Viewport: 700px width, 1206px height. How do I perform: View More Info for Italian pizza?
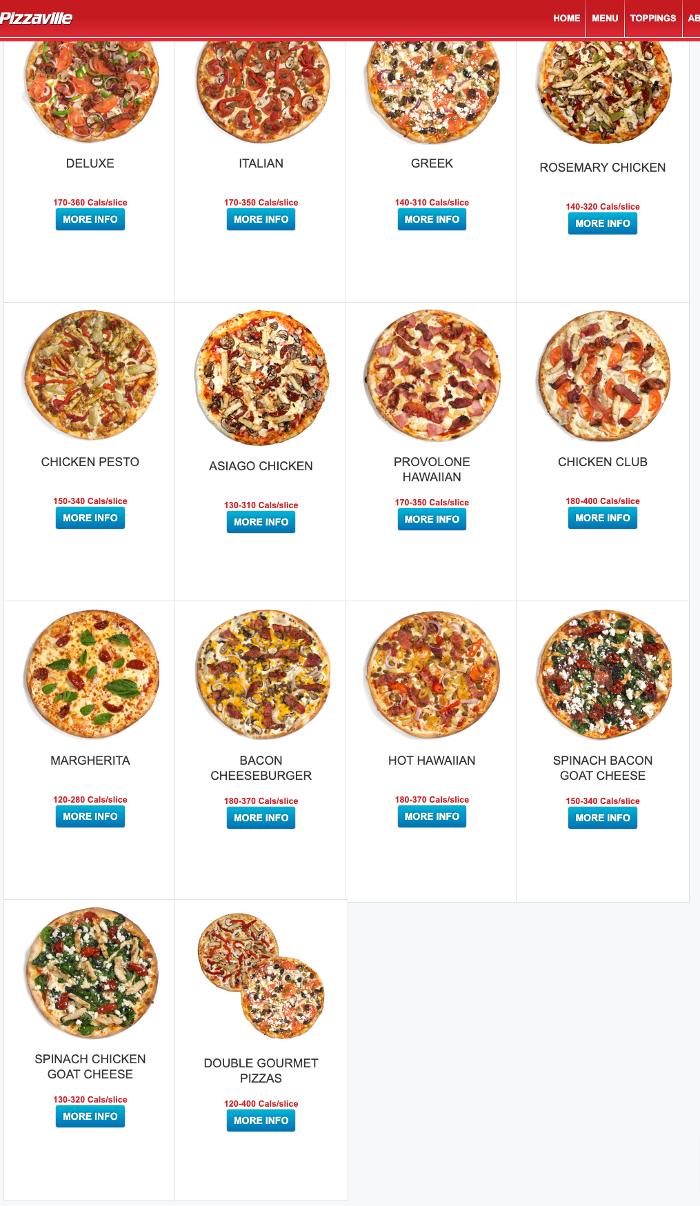pyautogui.click(x=261, y=219)
